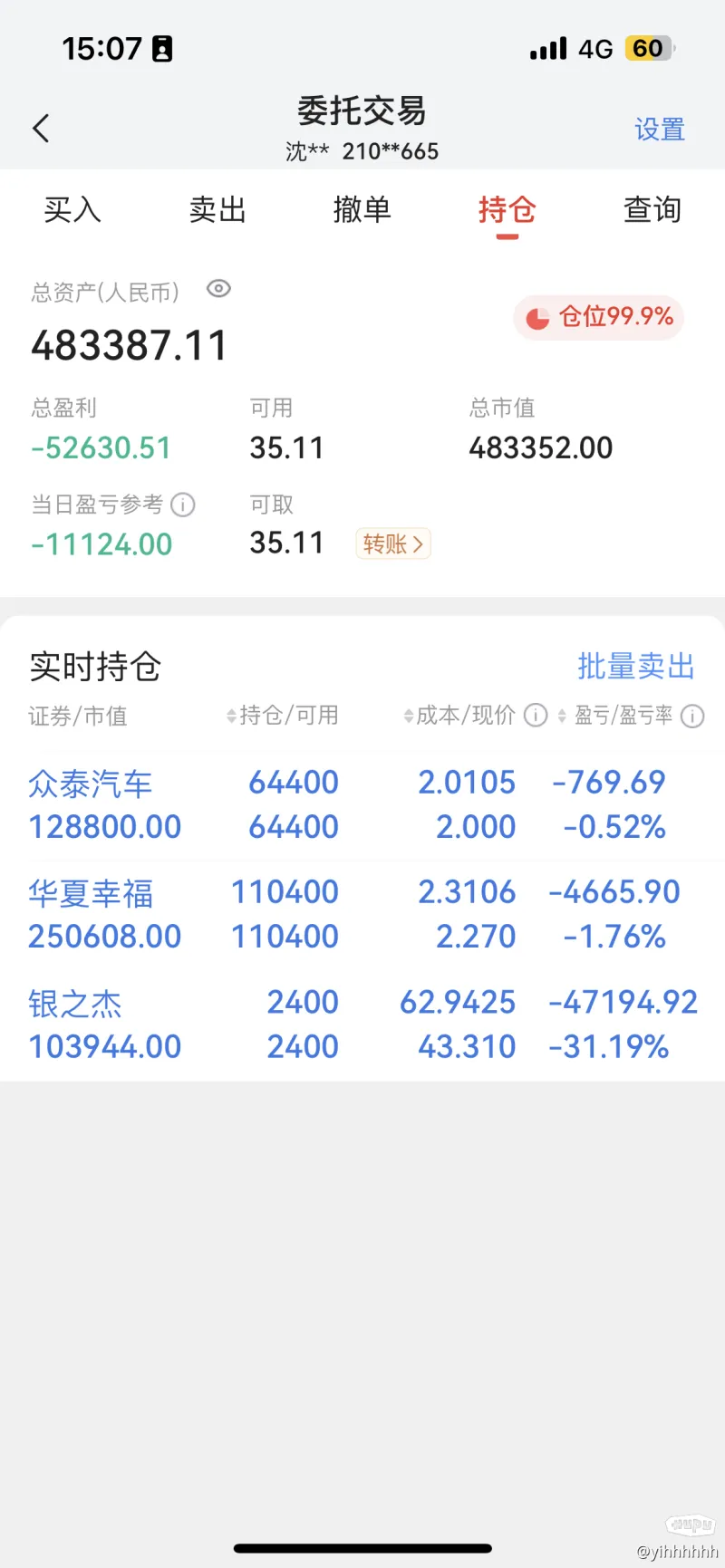Go back with the top-left arrow
The image size is (725, 1568).
pos(41,129)
